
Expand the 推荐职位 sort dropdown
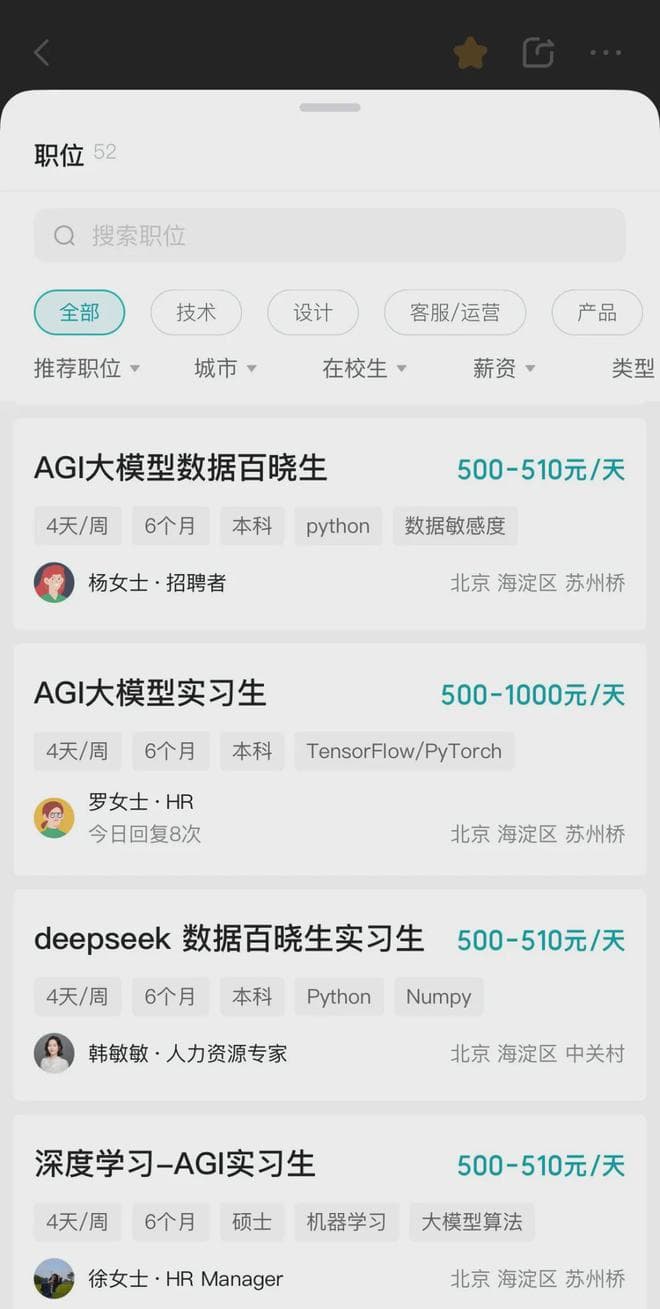pyautogui.click(x=87, y=368)
